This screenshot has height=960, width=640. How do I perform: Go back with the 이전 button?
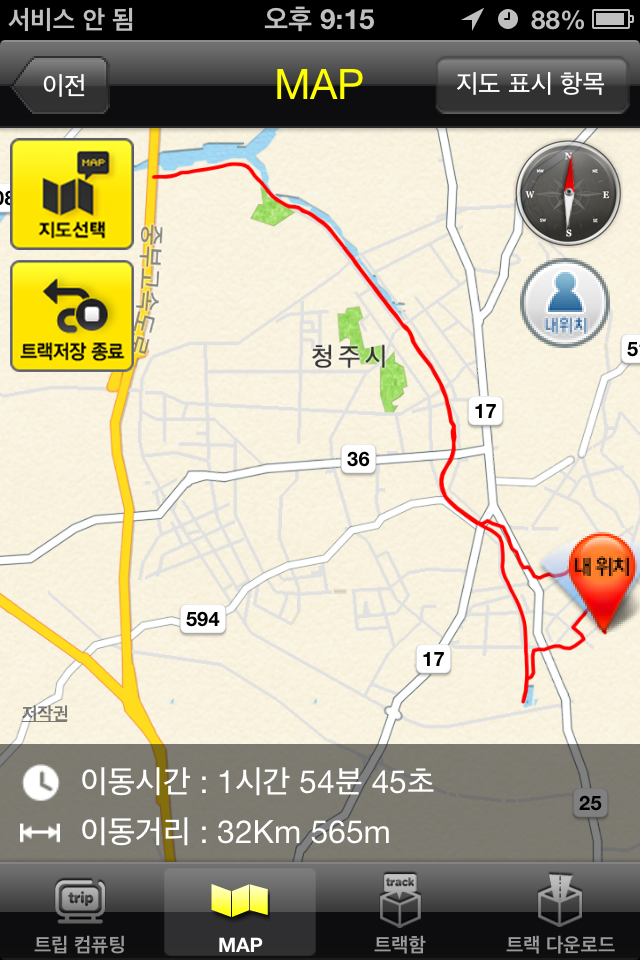tap(62, 84)
